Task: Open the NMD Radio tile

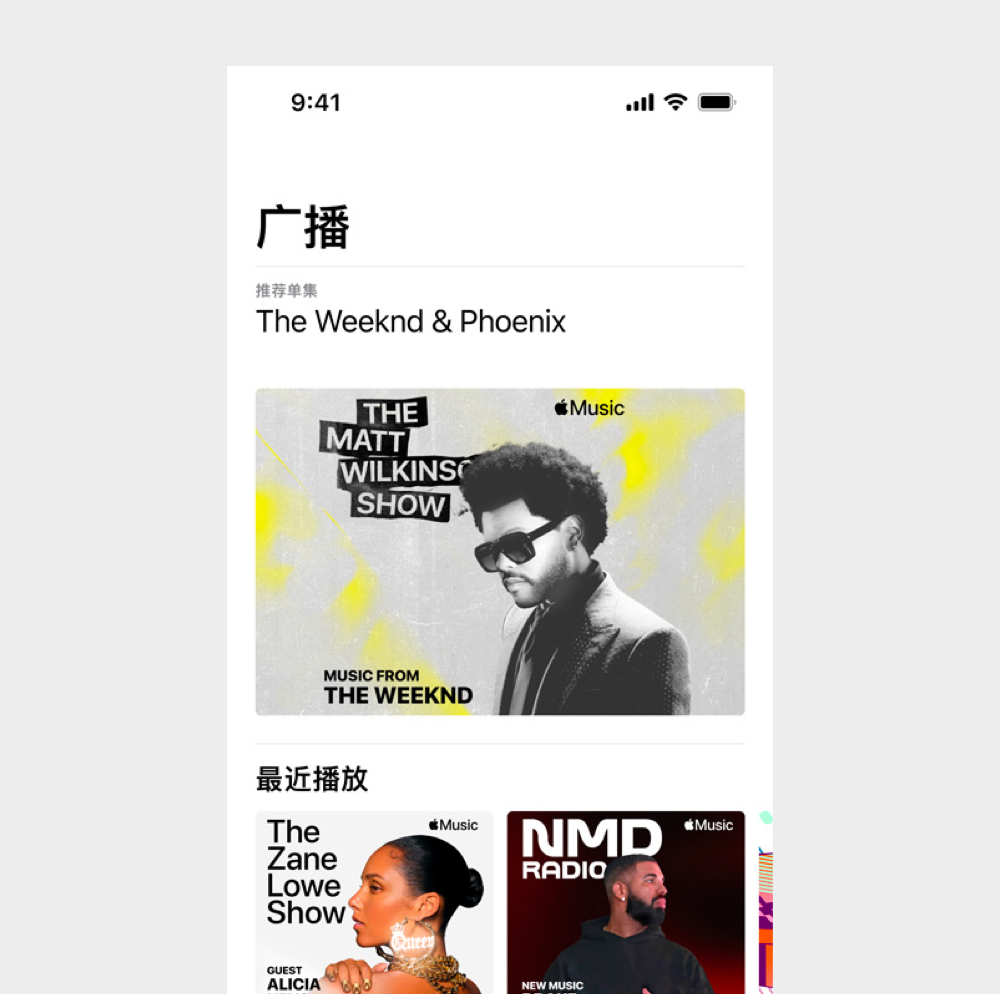Action: click(625, 900)
